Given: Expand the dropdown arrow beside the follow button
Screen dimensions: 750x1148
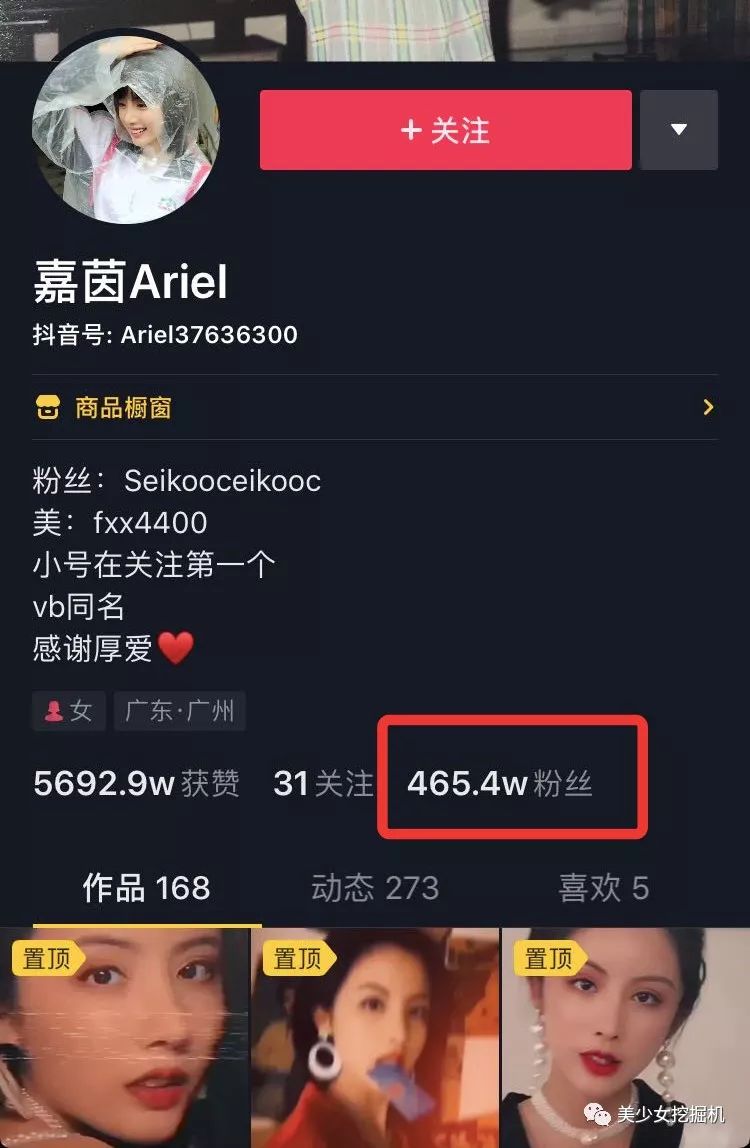Looking at the screenshot, I should pos(679,130).
